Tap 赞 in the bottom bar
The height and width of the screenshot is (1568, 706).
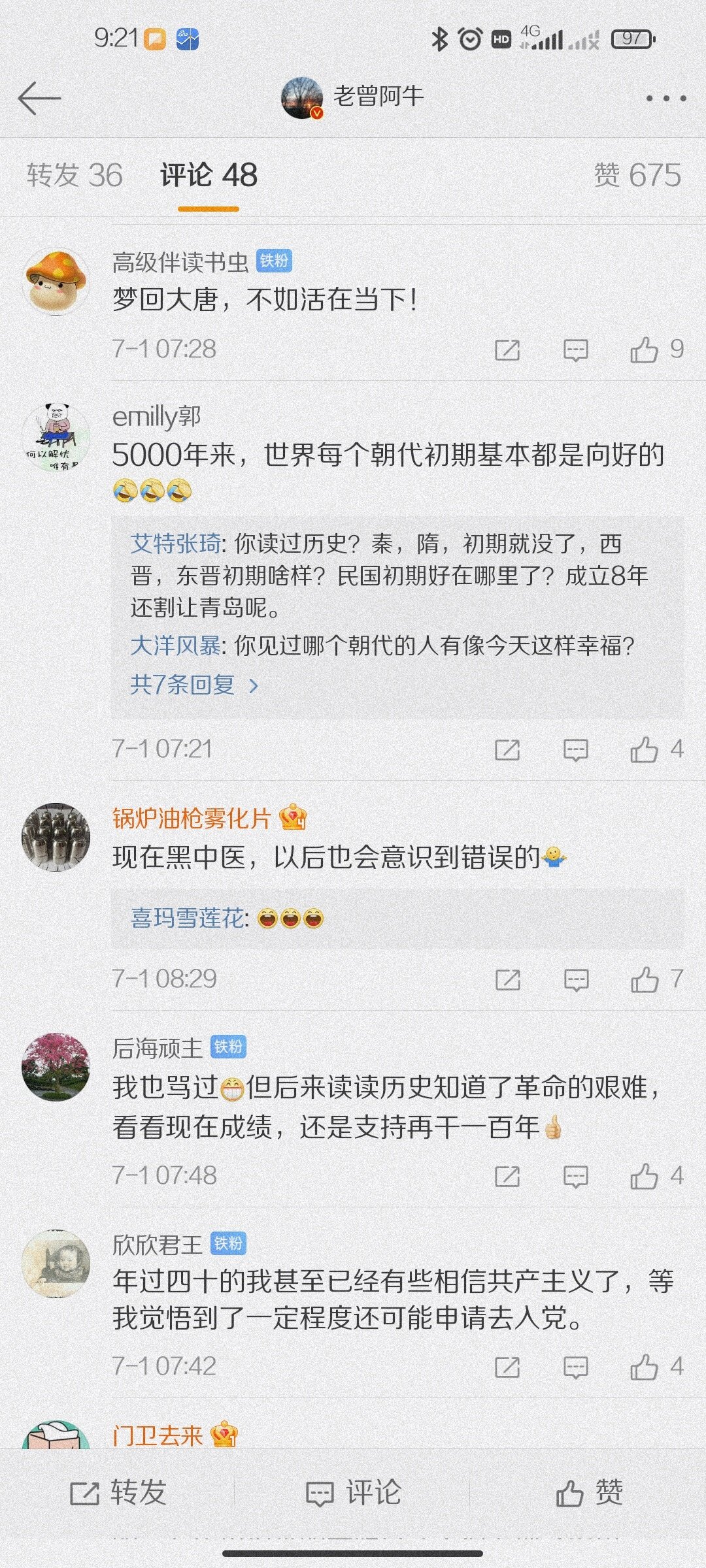pos(588,1494)
